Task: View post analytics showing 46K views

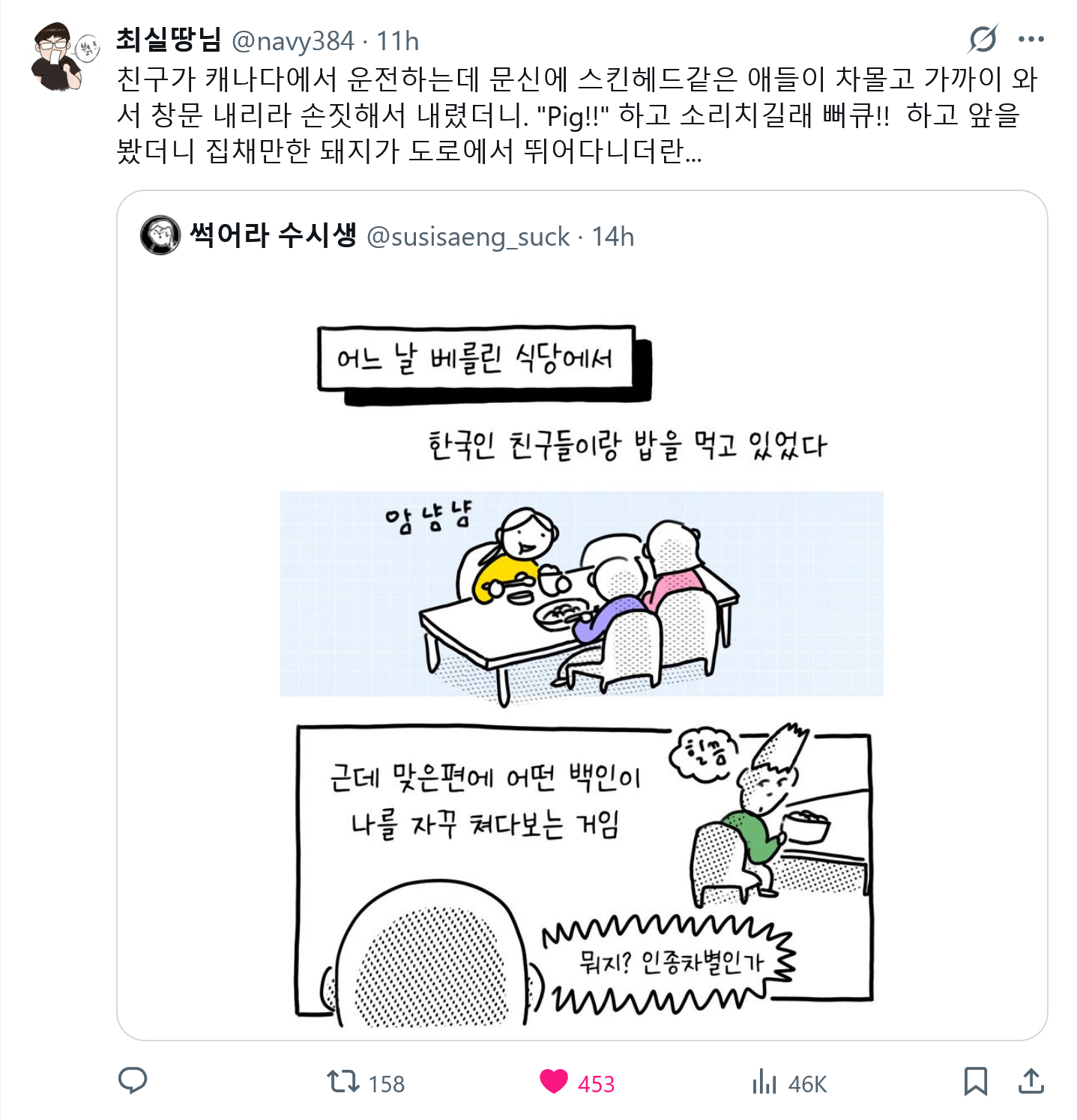Action: (764, 1083)
